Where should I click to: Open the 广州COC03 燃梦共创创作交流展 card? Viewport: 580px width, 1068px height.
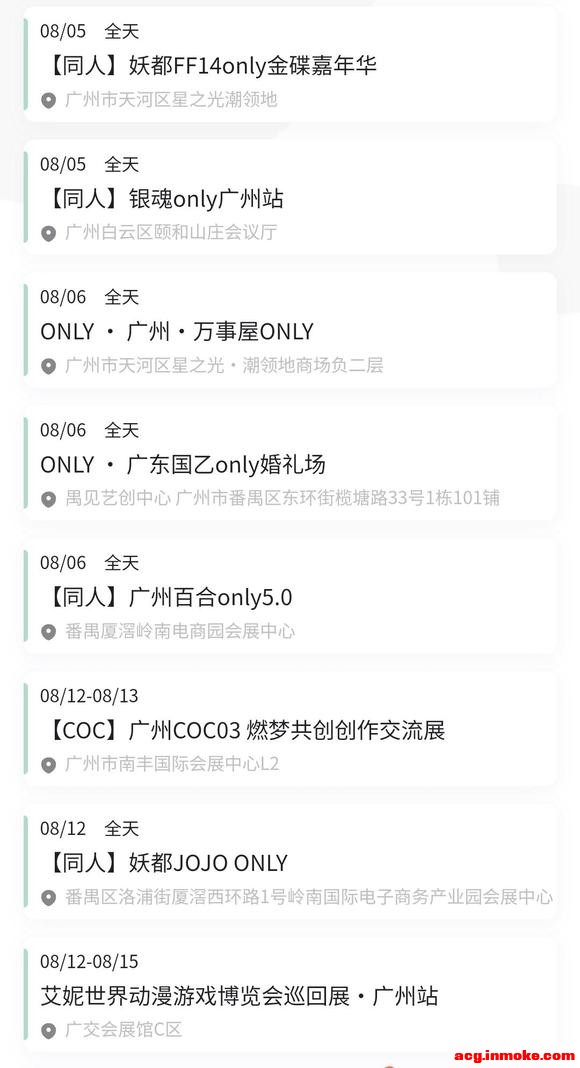[x=290, y=729]
